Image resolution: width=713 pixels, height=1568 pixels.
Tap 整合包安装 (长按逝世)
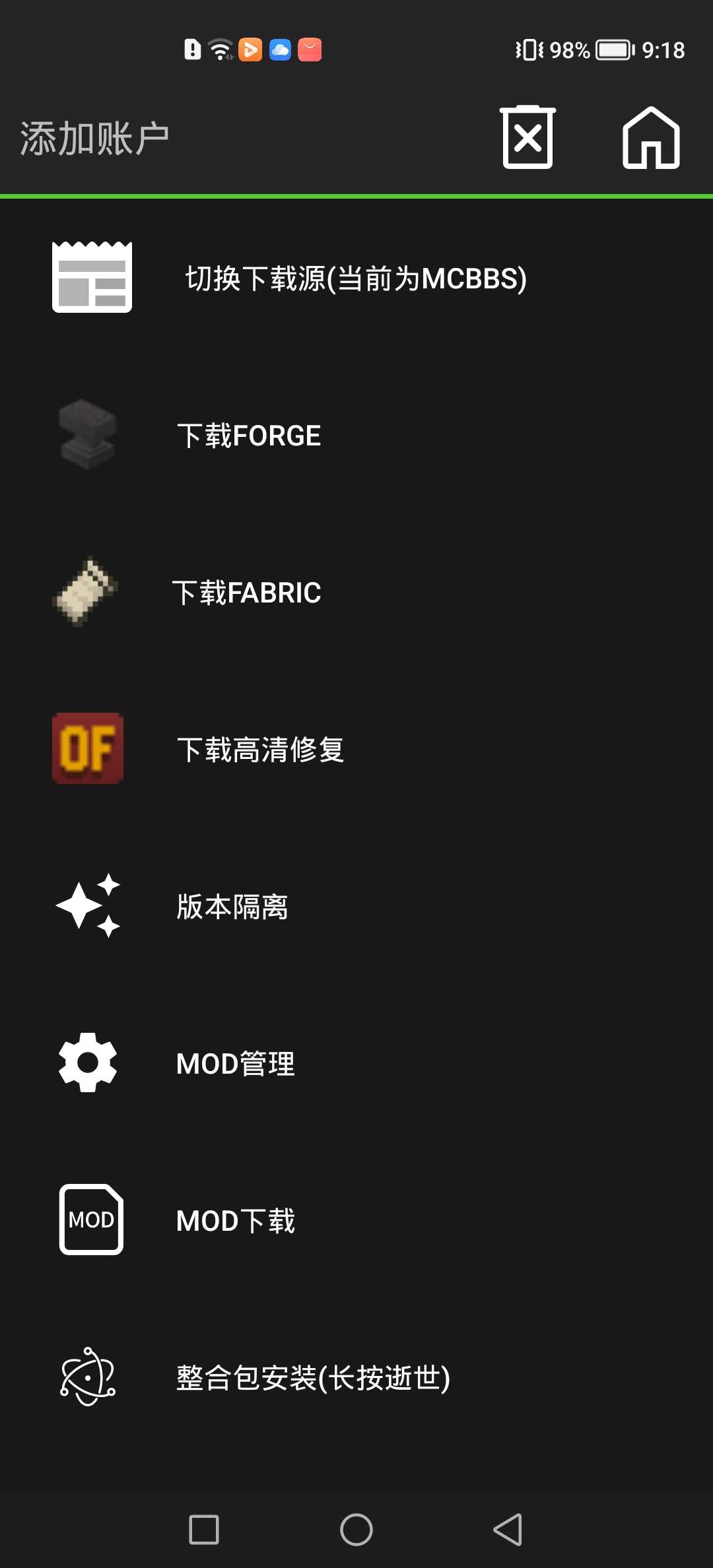click(356, 1377)
